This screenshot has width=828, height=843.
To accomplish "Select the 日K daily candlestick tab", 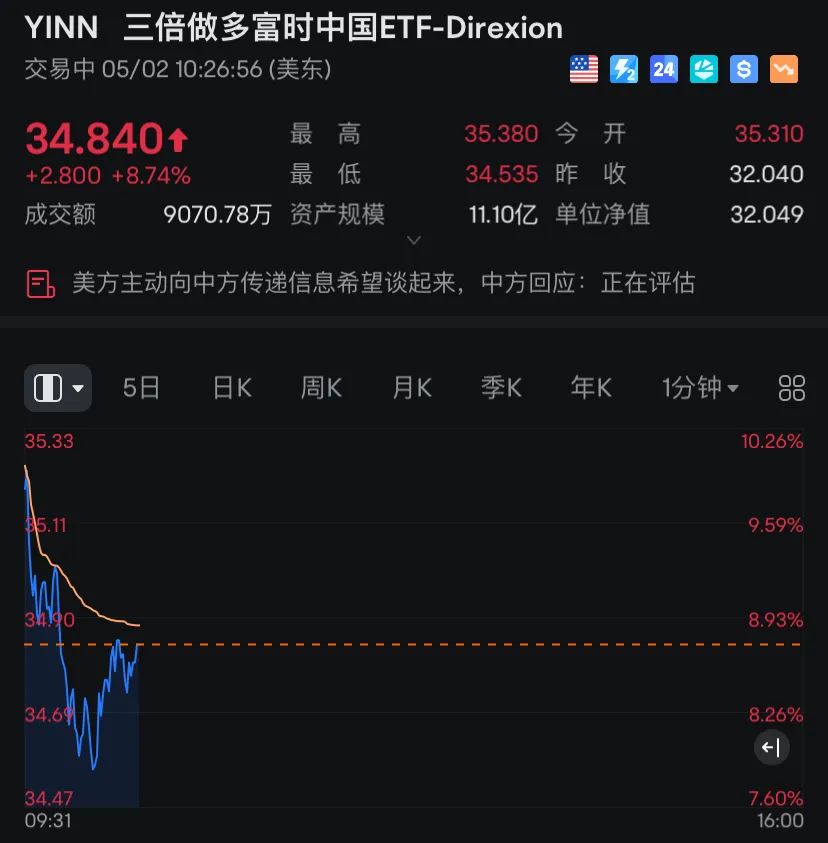I will [x=232, y=388].
